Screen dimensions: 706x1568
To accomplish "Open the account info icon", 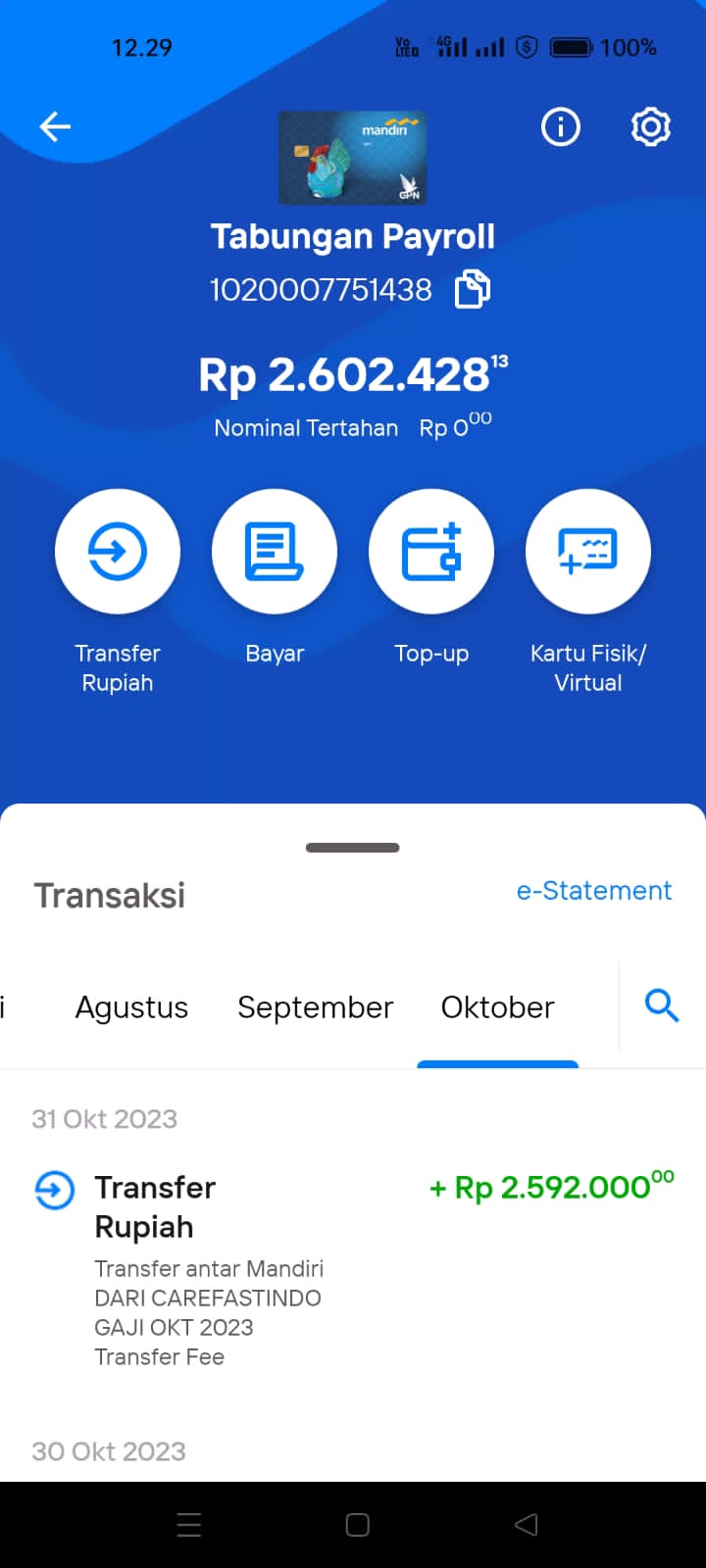I will tap(561, 126).
